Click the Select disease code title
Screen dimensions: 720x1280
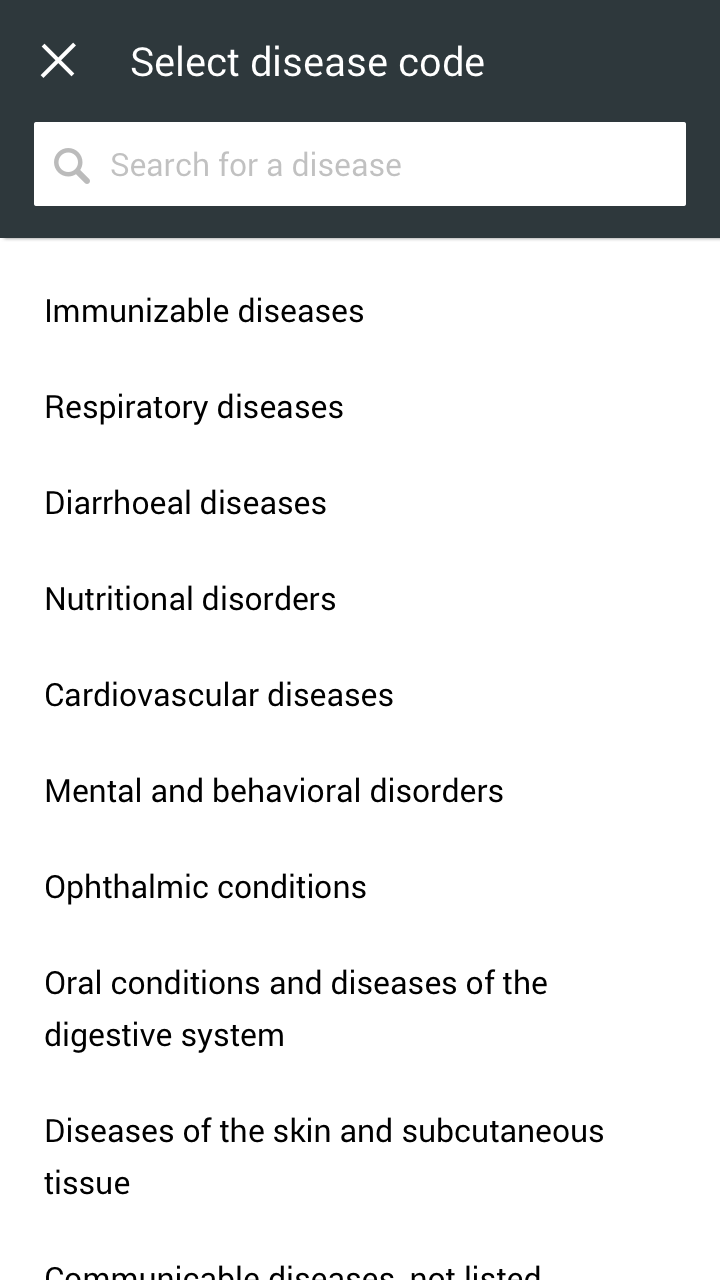[x=307, y=62]
